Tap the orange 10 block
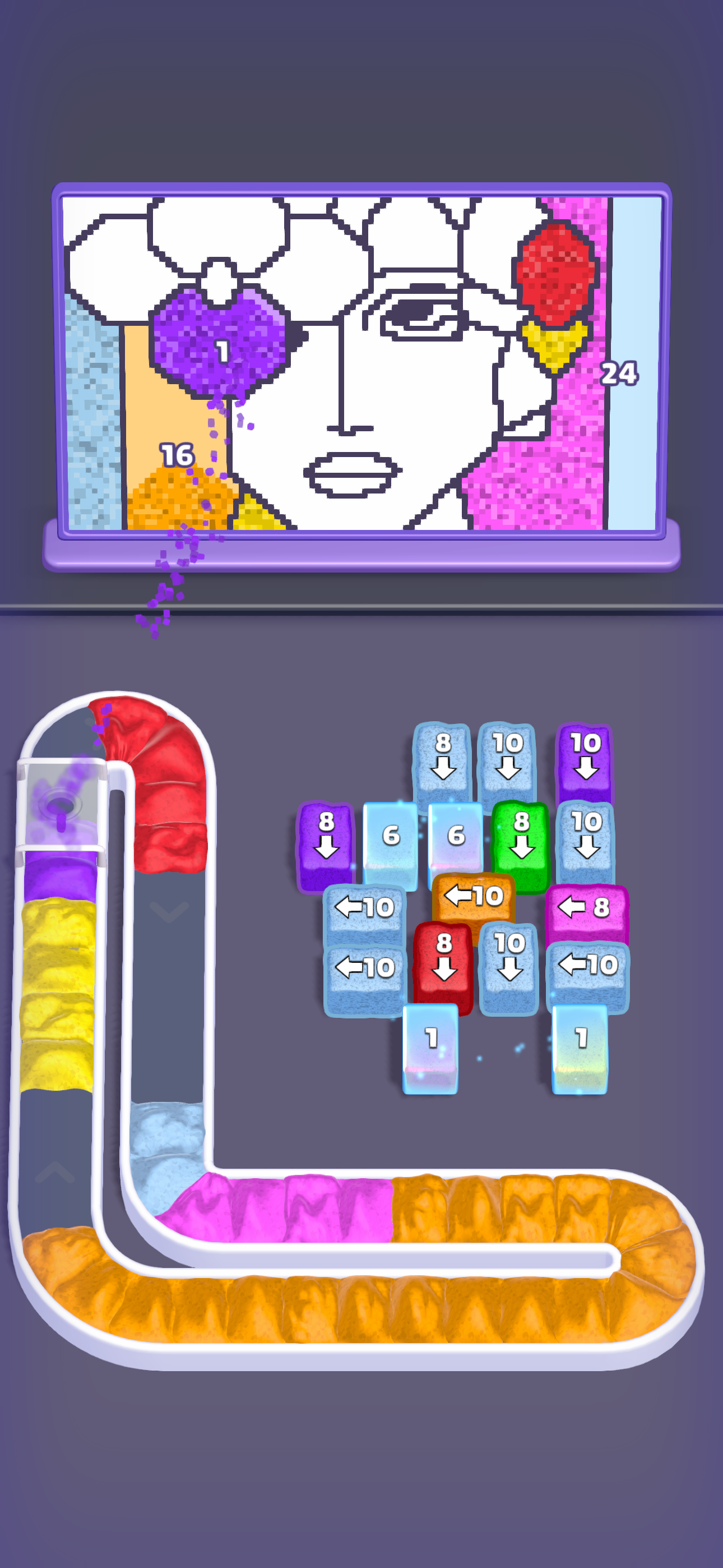The height and width of the screenshot is (1568, 723). (x=474, y=900)
